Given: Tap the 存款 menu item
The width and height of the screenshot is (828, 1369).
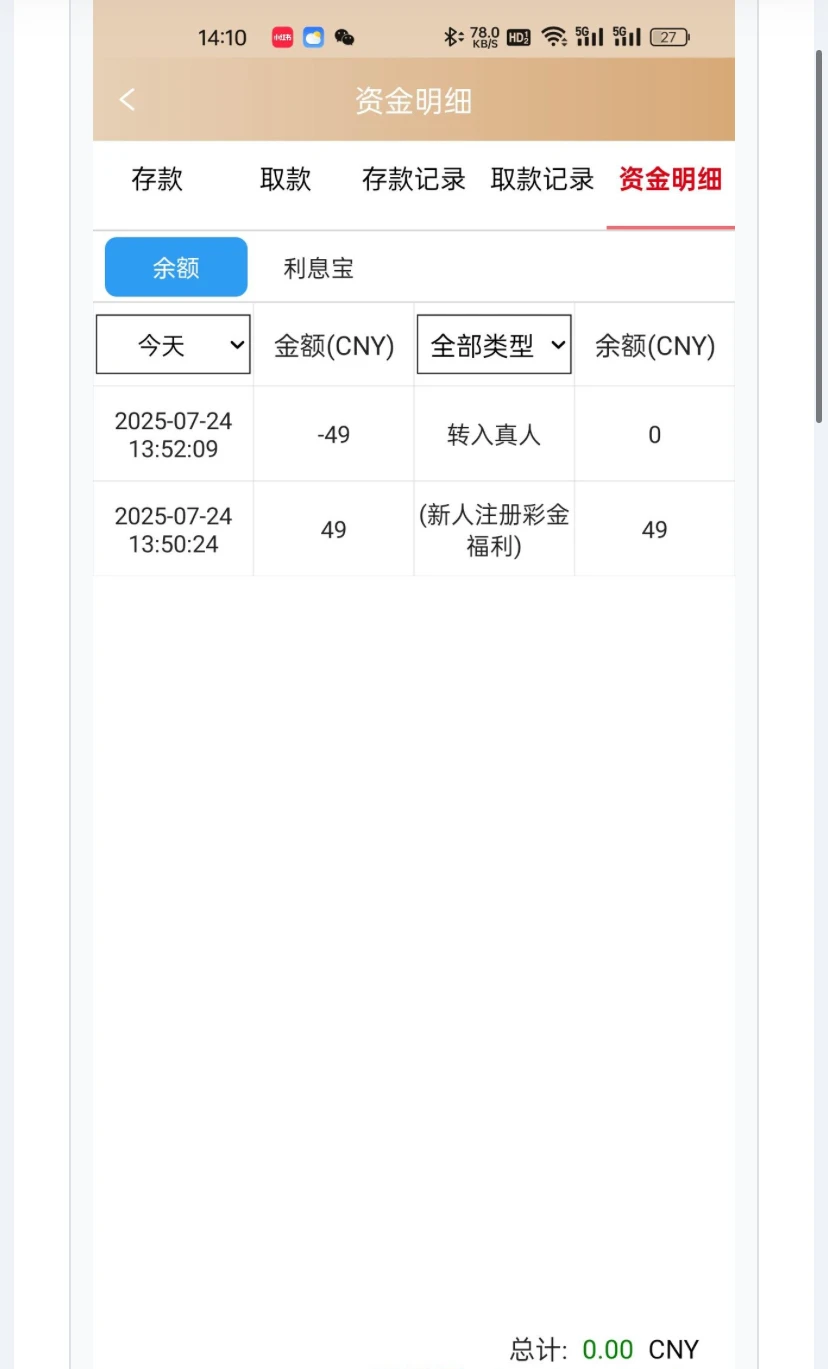Looking at the screenshot, I should (156, 178).
